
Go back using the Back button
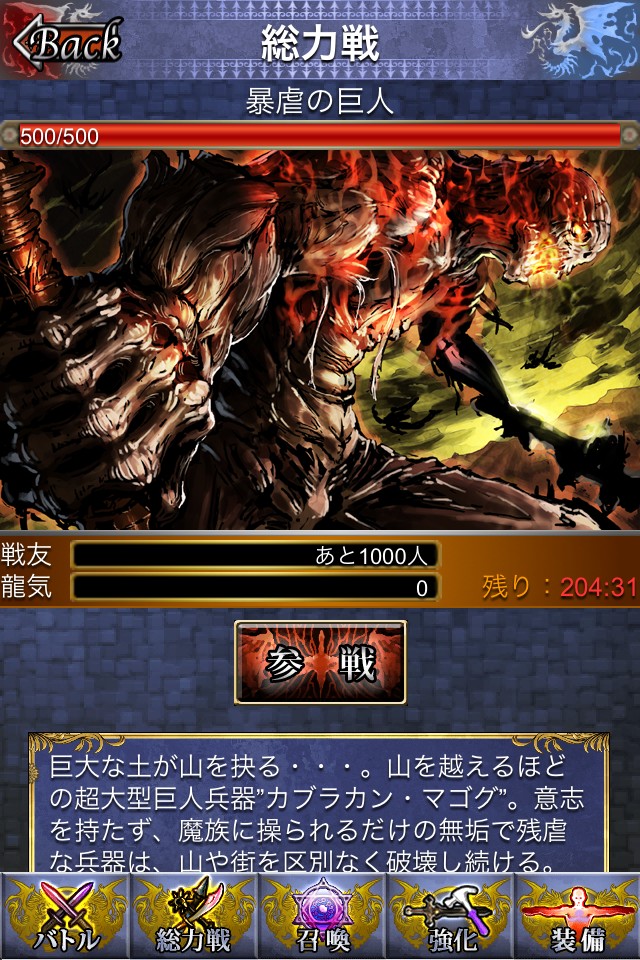[x=68, y=42]
